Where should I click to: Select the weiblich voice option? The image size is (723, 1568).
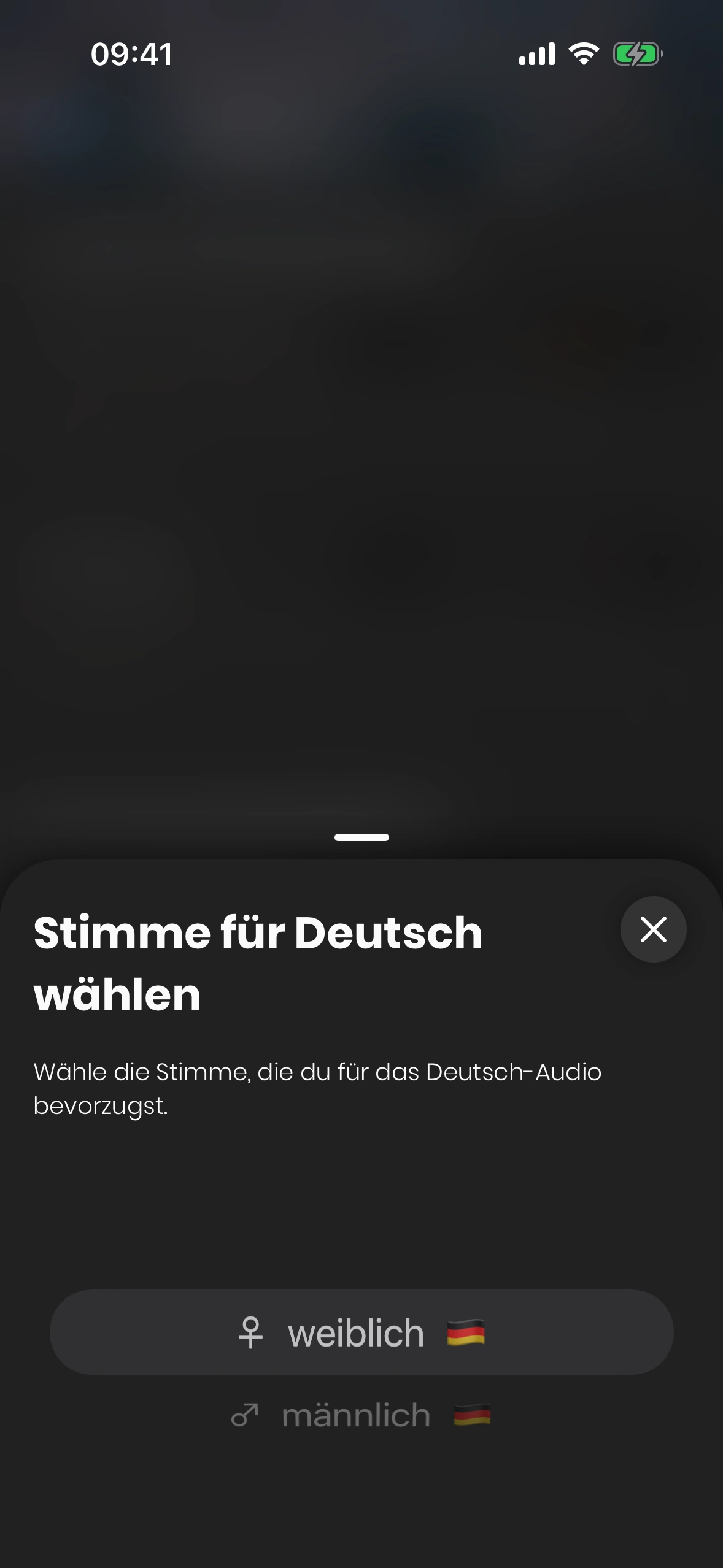tap(361, 1332)
